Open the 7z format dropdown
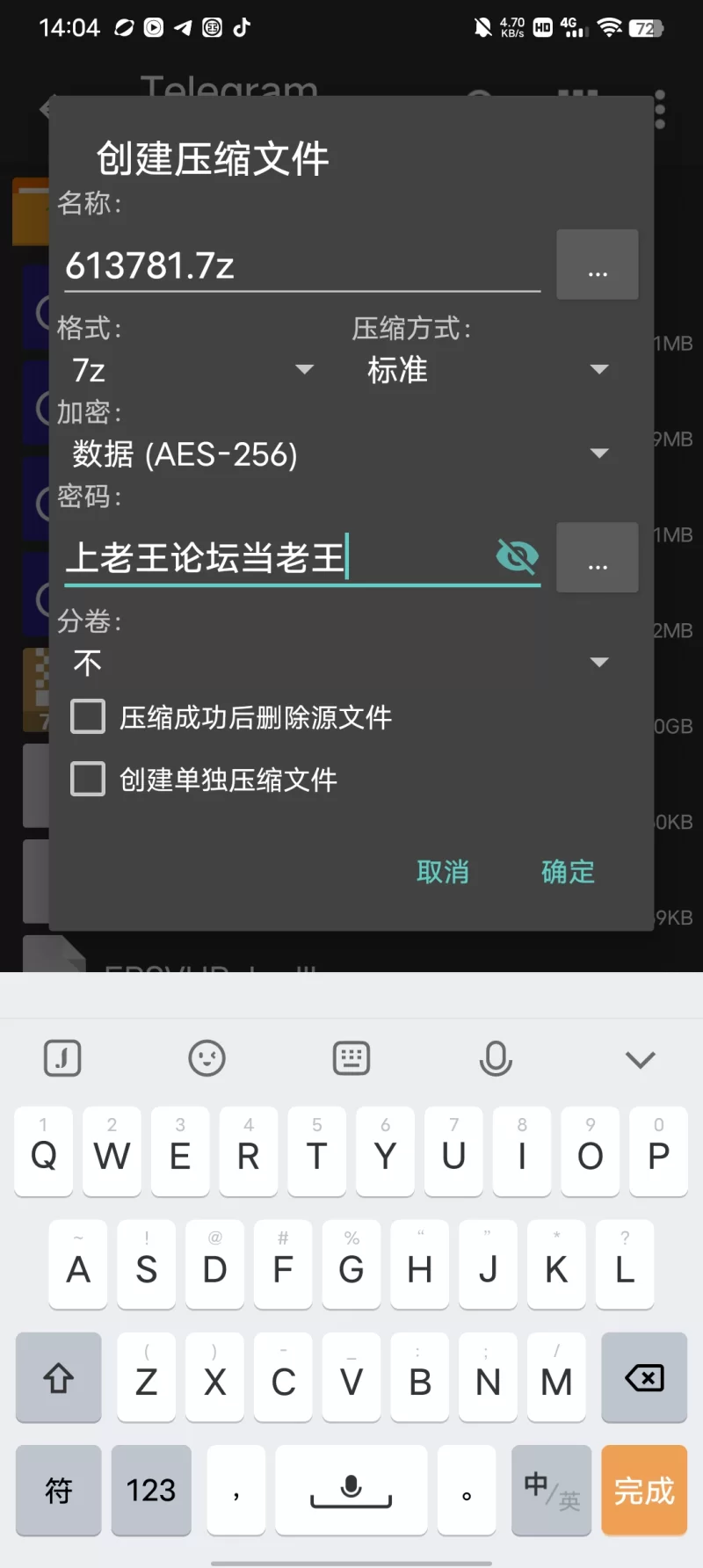Viewport: 703px width, 1568px height. click(x=193, y=370)
